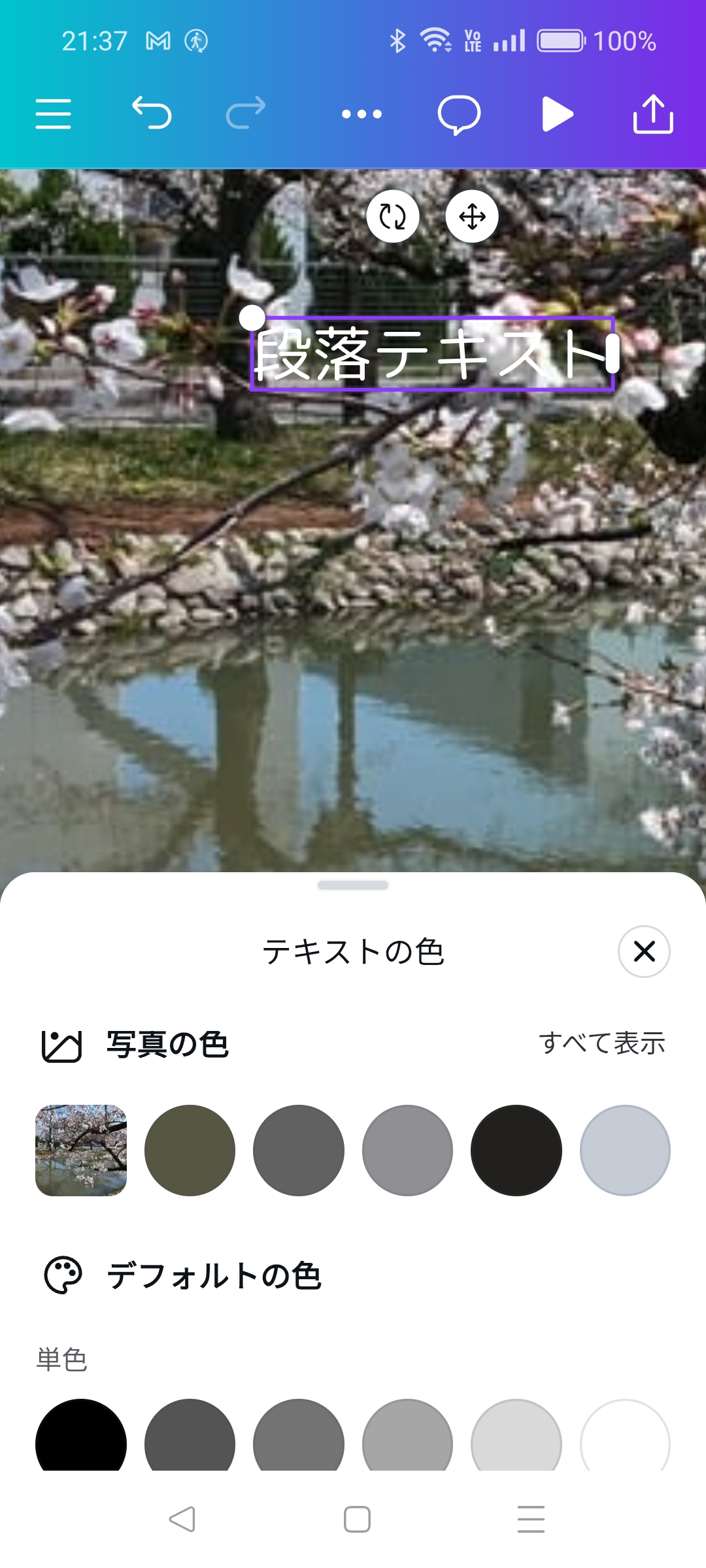Pick a color from the photo thumbnail
Viewport: 706px width, 1568px height.
(81, 1151)
